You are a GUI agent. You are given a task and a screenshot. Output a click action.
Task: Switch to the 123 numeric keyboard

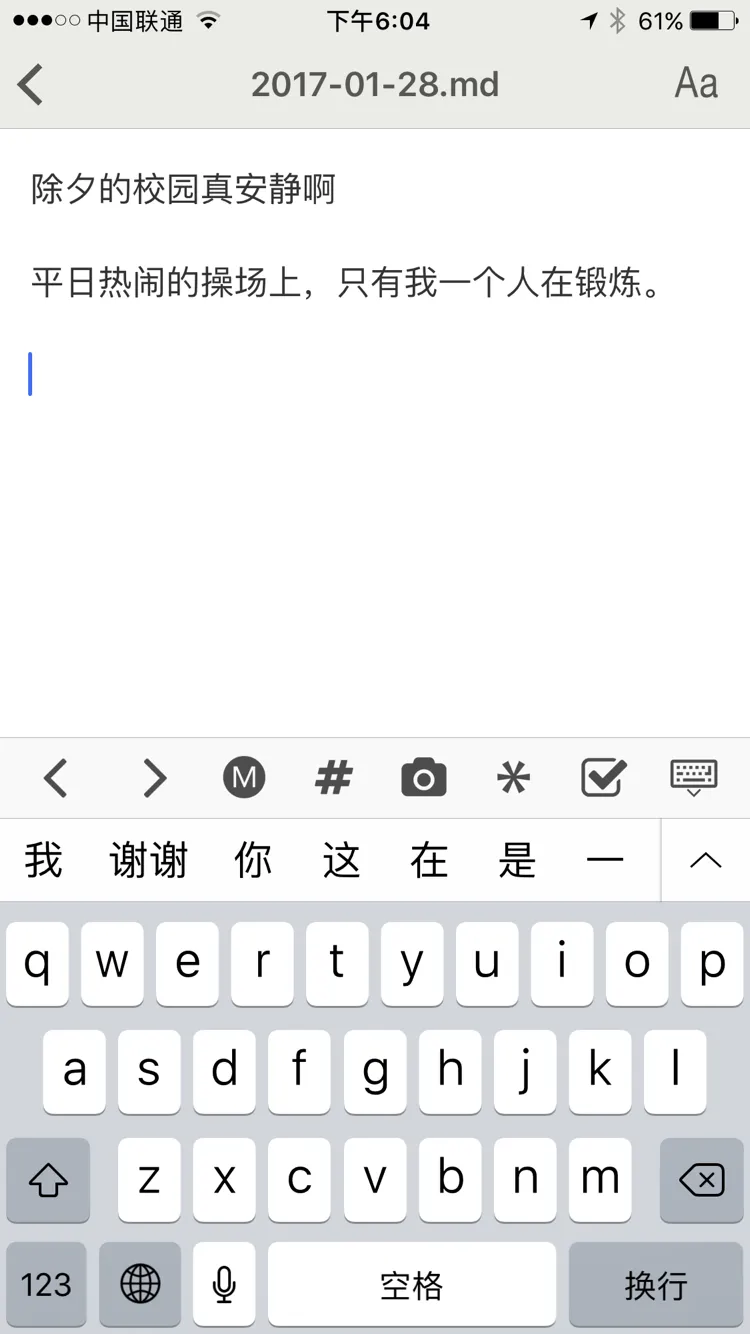click(x=46, y=1284)
